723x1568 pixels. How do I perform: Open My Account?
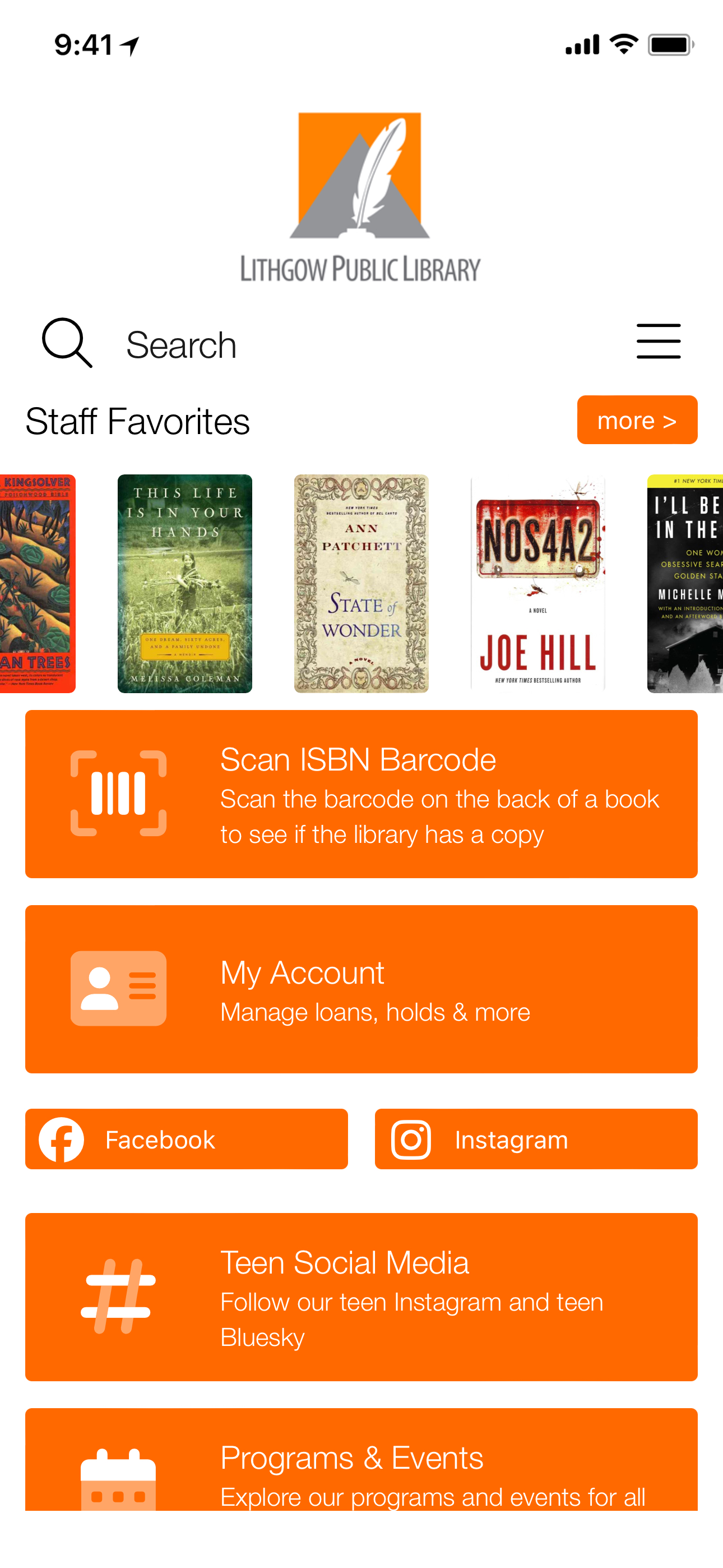tap(361, 989)
